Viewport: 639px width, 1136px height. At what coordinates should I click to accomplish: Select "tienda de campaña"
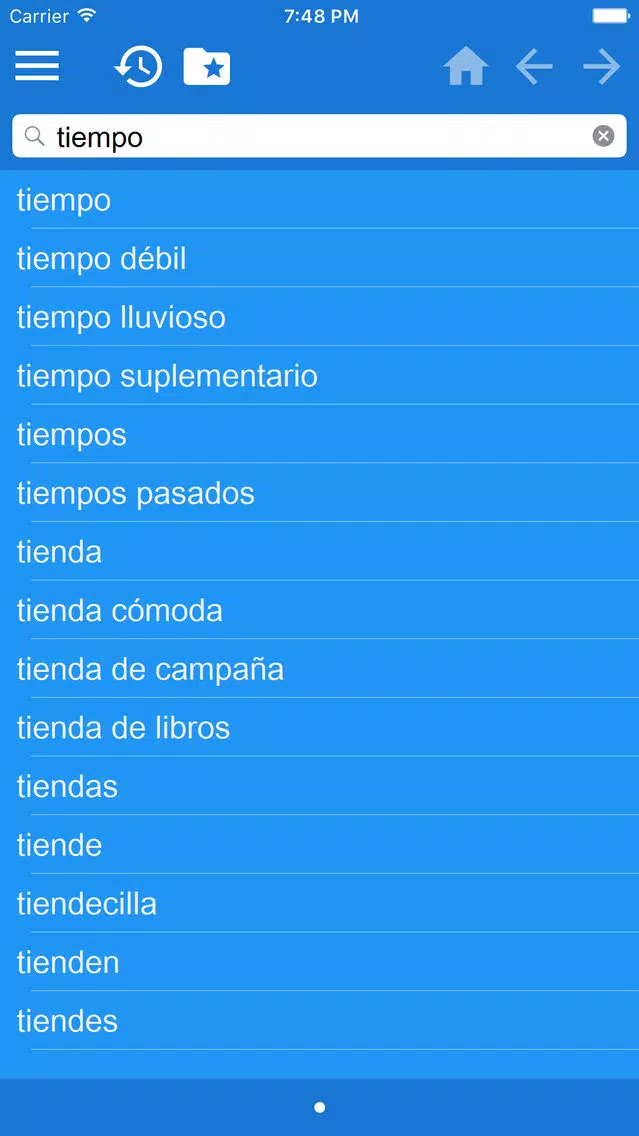point(320,669)
